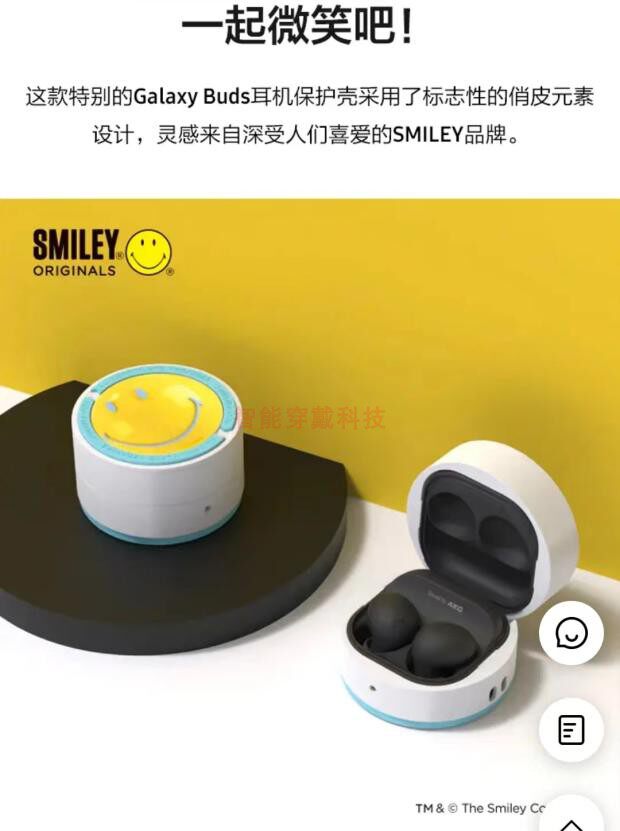The width and height of the screenshot is (620, 831).
Task: Tap the floating document note button
Action: click(571, 730)
